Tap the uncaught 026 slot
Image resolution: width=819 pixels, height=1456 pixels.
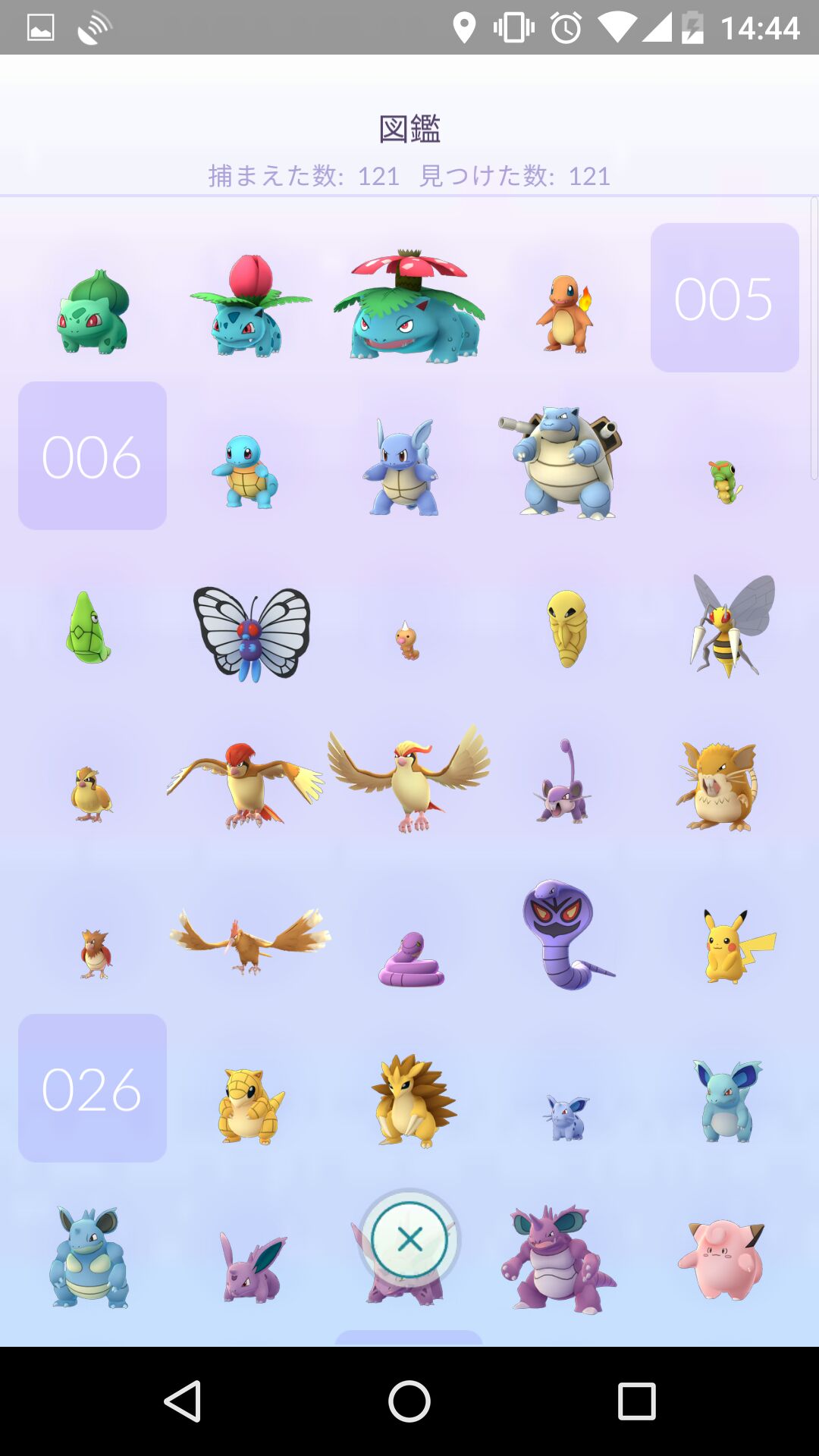coord(93,1088)
